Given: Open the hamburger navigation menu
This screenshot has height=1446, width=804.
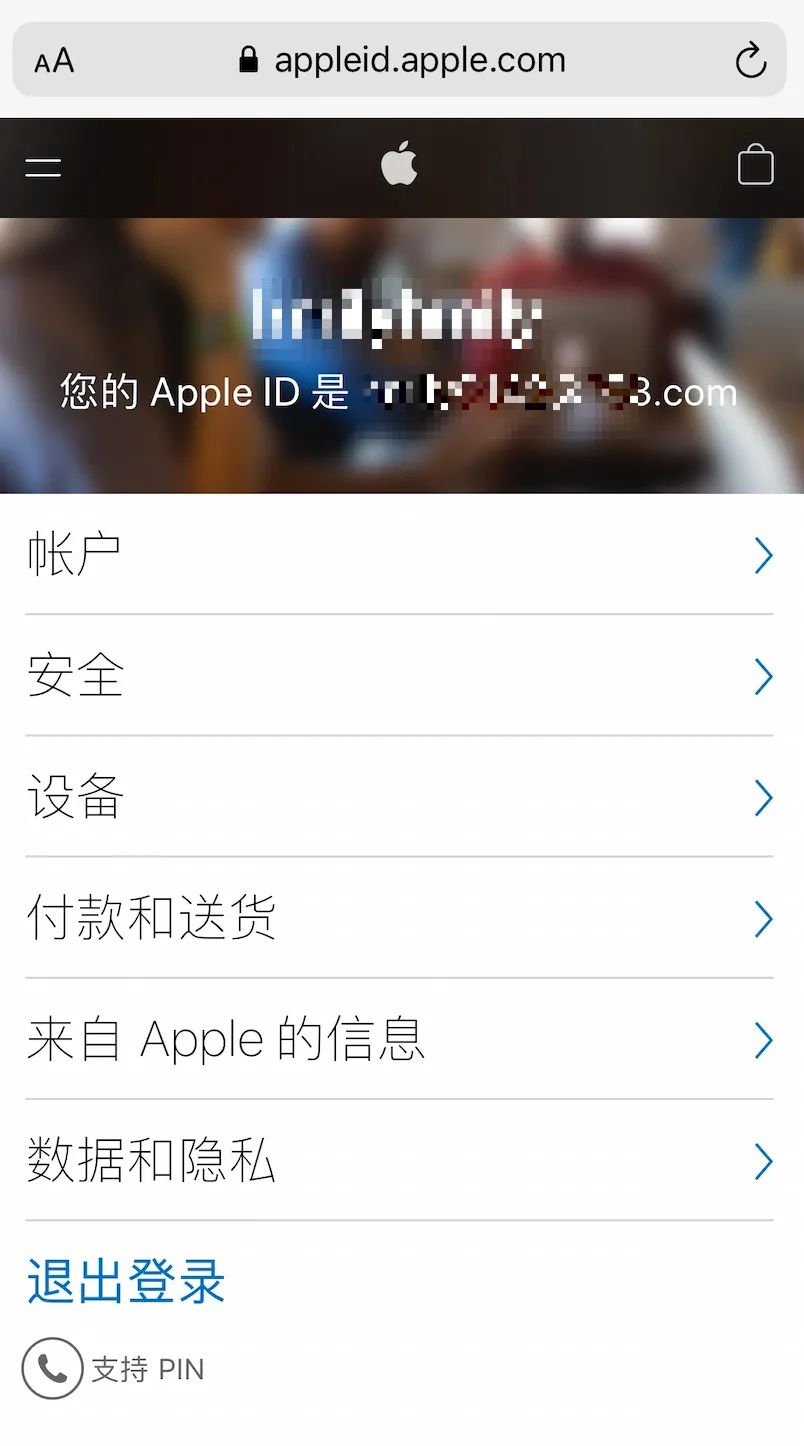Looking at the screenshot, I should (x=43, y=167).
